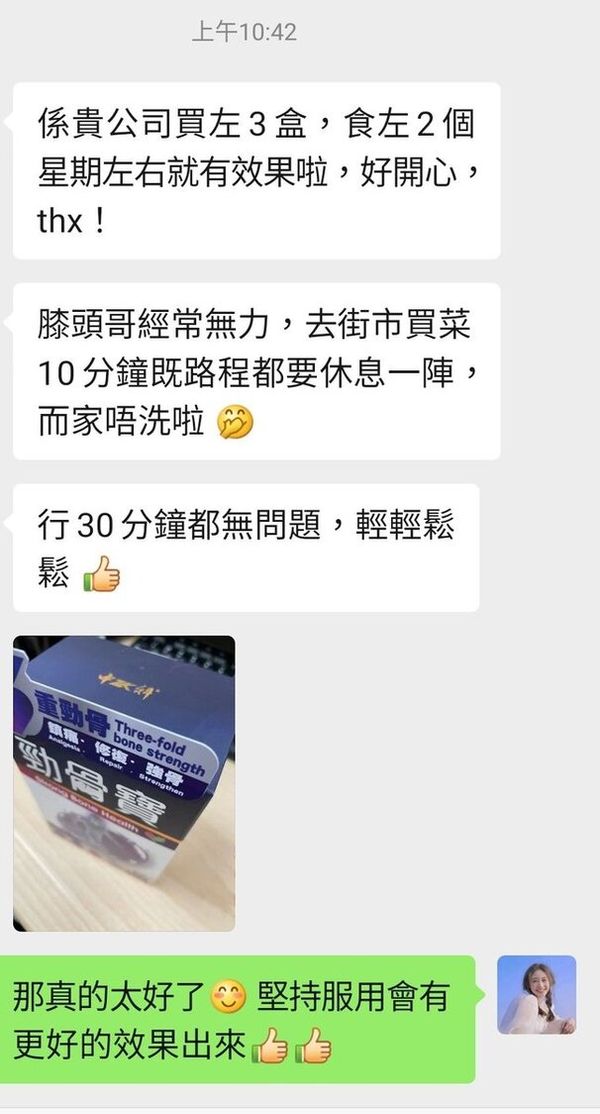The width and height of the screenshot is (600, 1114).
Task: Open the product box photo in the chat
Action: point(124,783)
